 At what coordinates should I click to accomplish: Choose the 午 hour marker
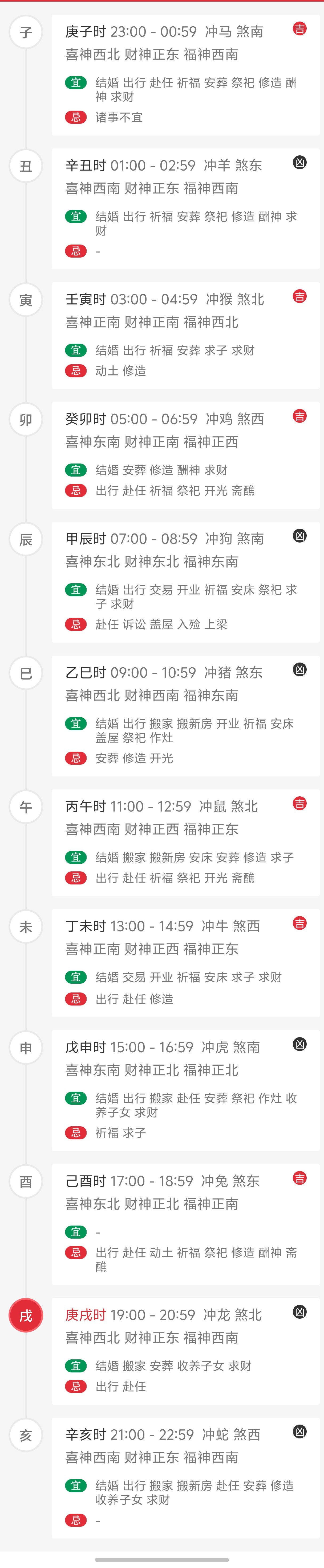[26, 807]
